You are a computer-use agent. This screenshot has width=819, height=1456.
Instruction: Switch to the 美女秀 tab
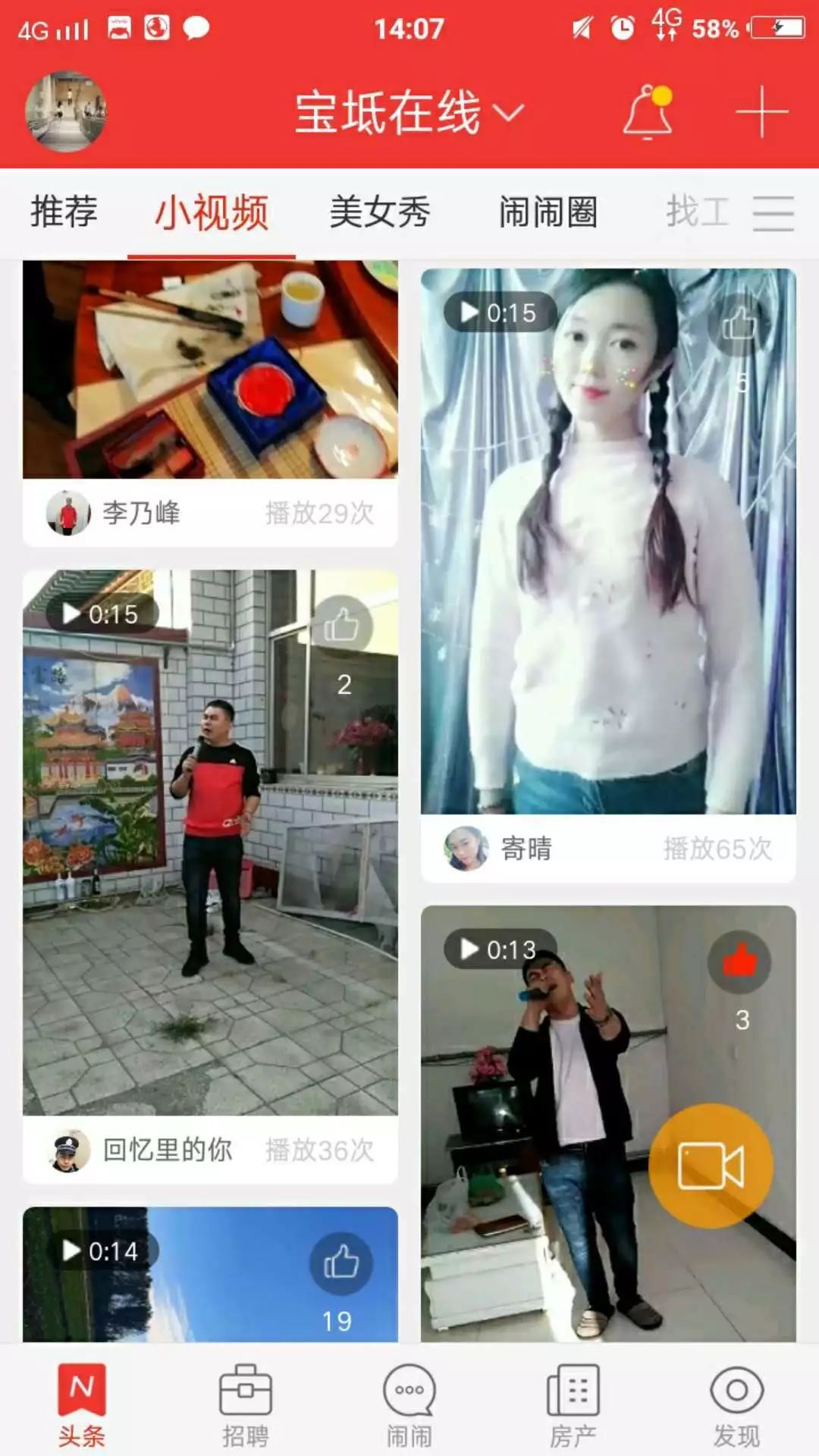coord(380,212)
